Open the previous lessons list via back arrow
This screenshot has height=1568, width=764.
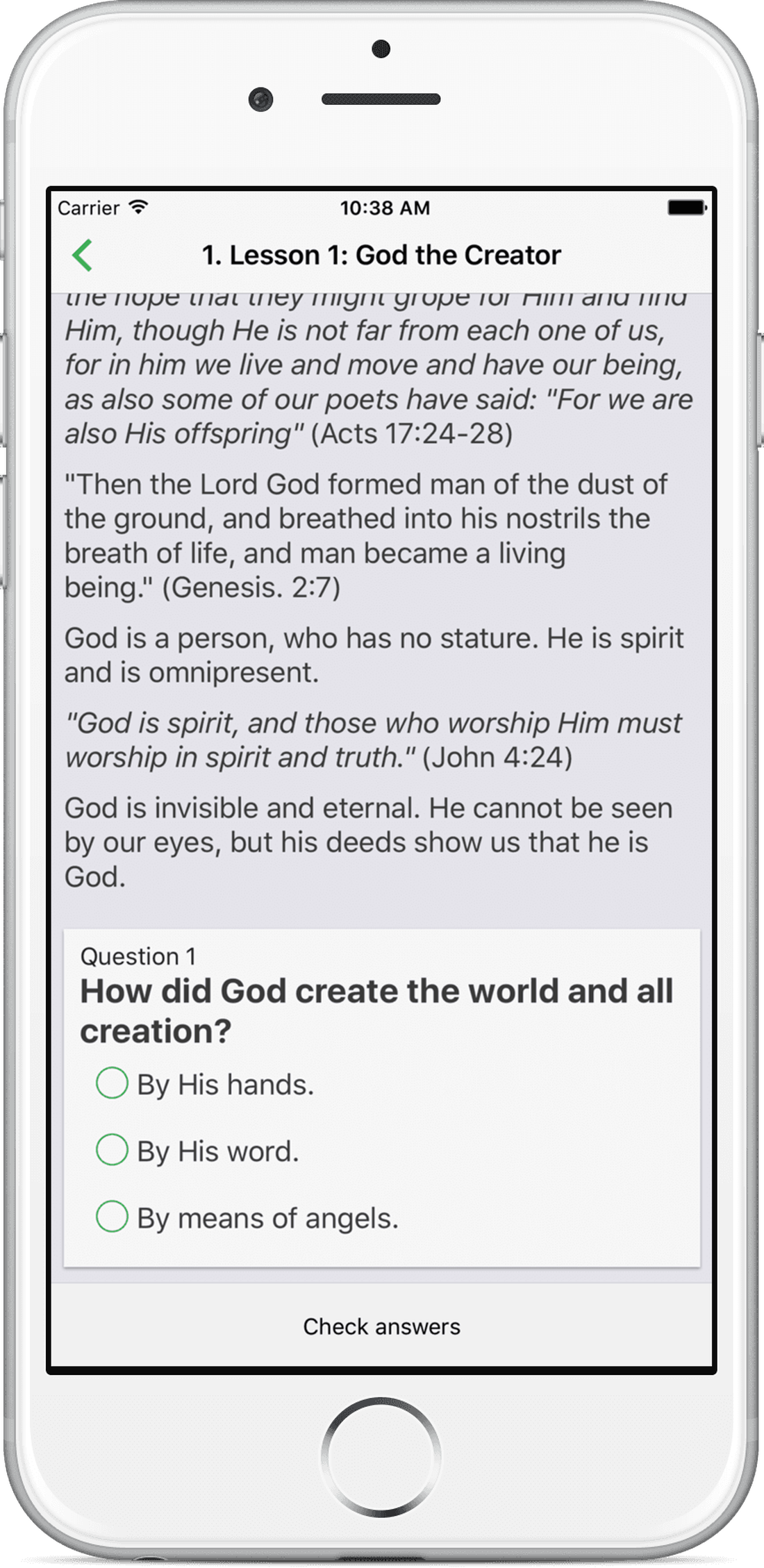tap(83, 253)
